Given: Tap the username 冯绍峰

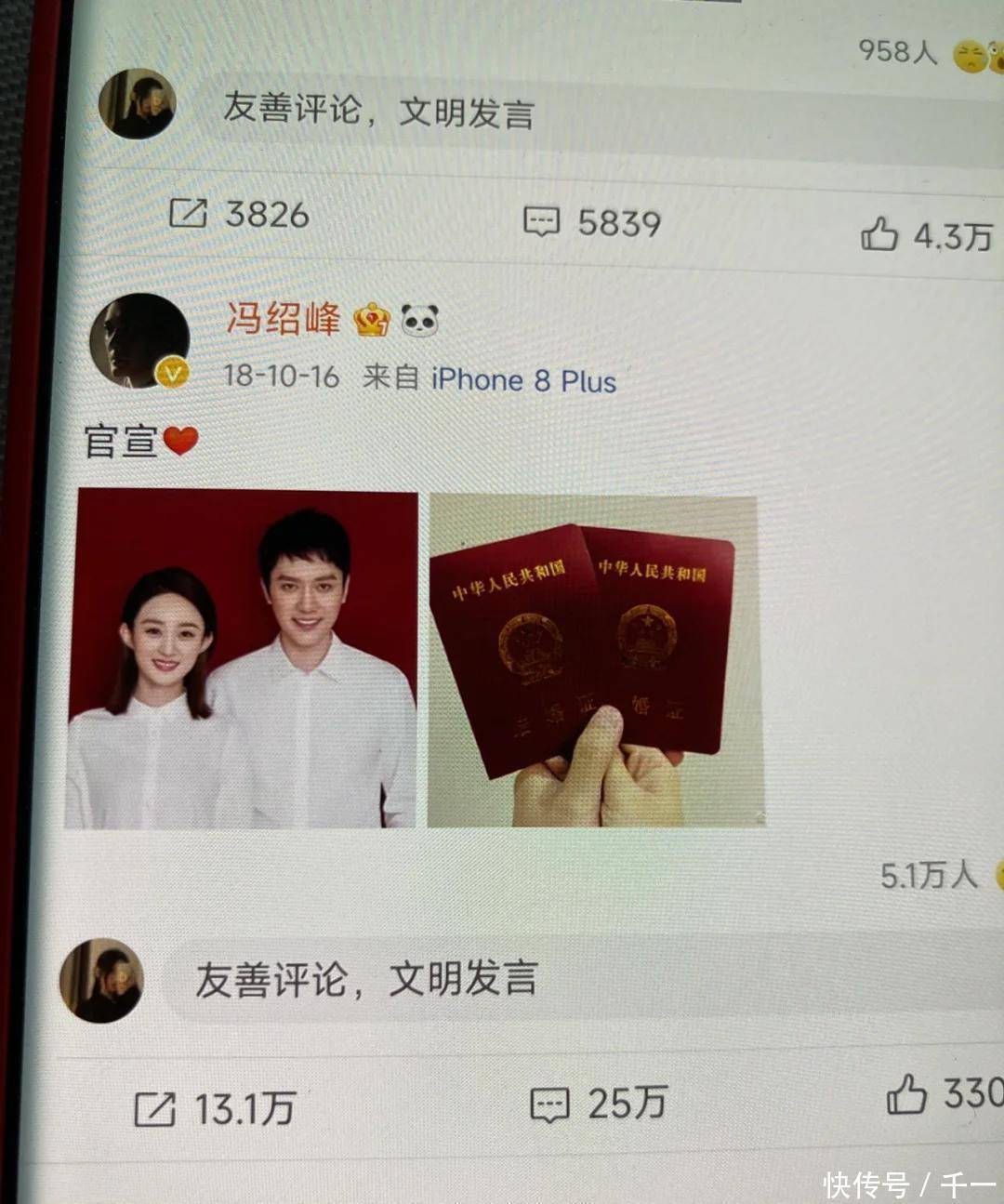Looking at the screenshot, I should [x=284, y=319].
